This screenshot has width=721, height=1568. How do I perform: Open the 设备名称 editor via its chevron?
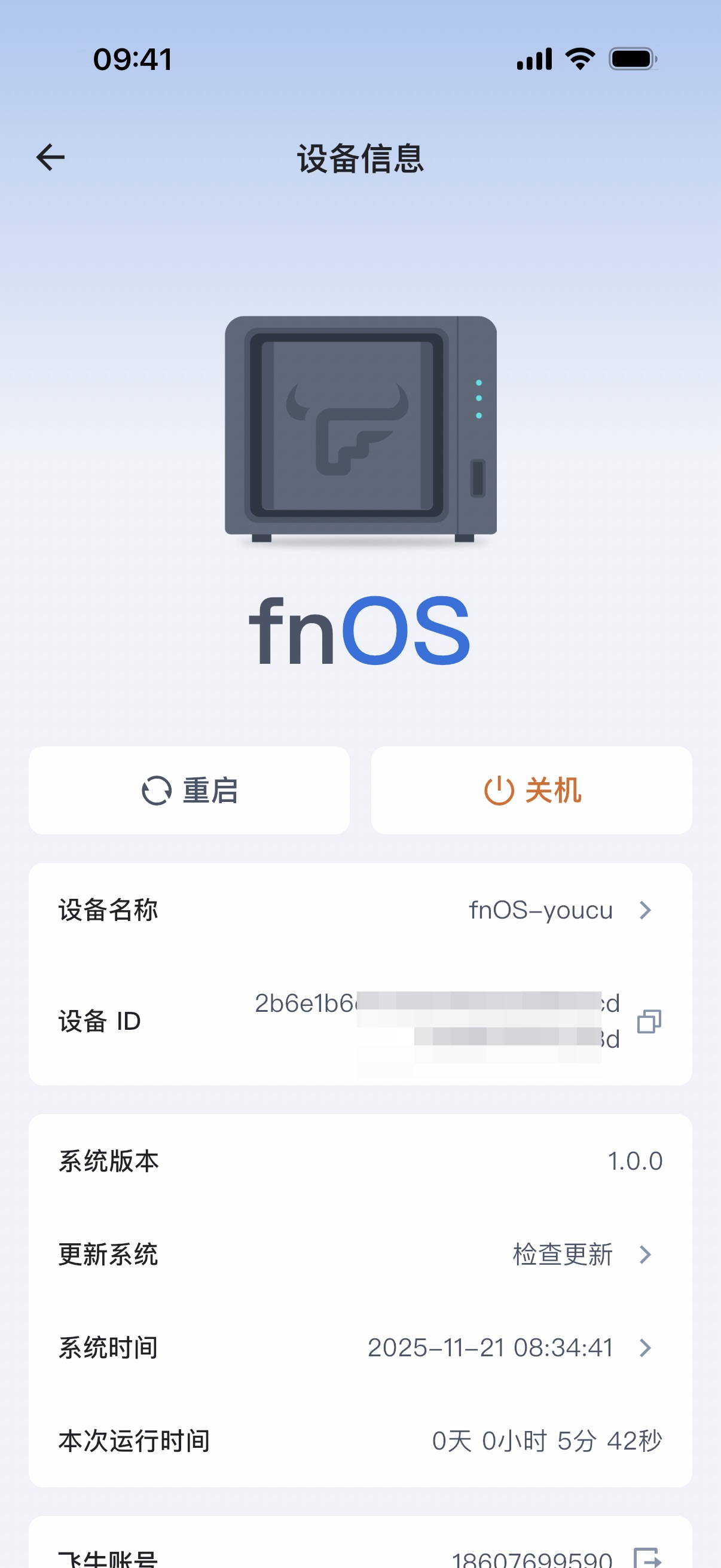(x=645, y=910)
